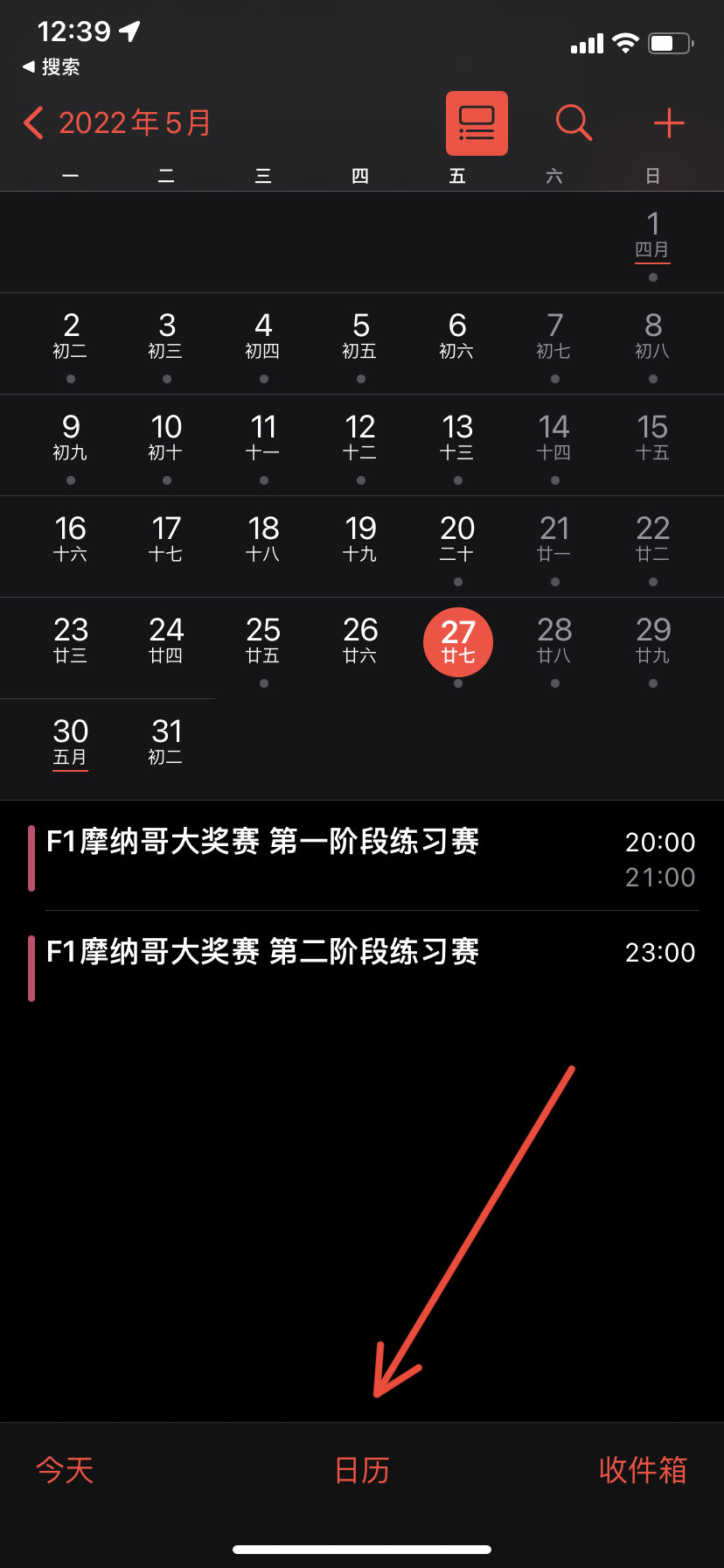724x1568 pixels.
Task: Open the 收件箱 inbox
Action: (x=643, y=1470)
